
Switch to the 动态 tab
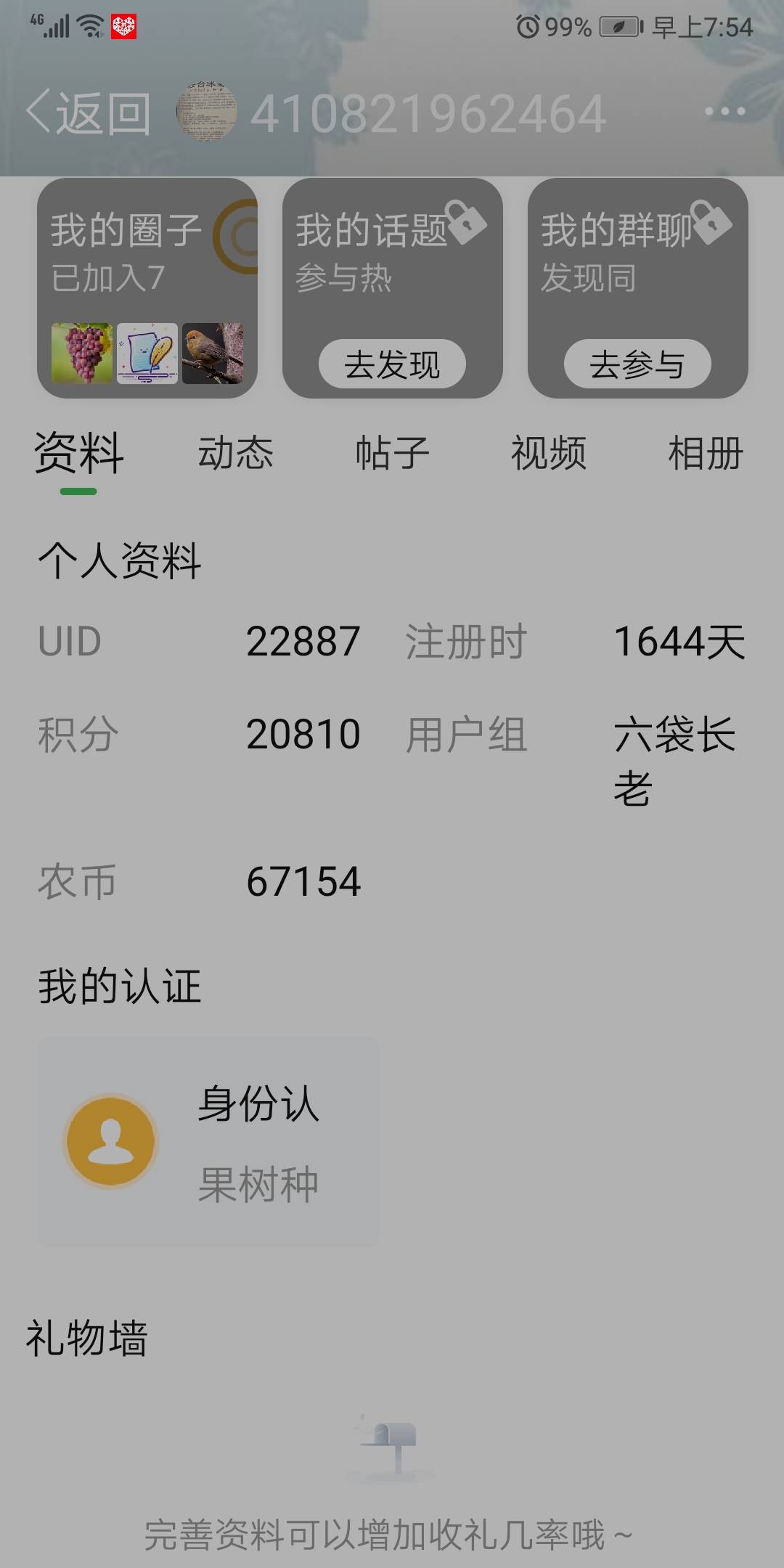pyautogui.click(x=236, y=454)
